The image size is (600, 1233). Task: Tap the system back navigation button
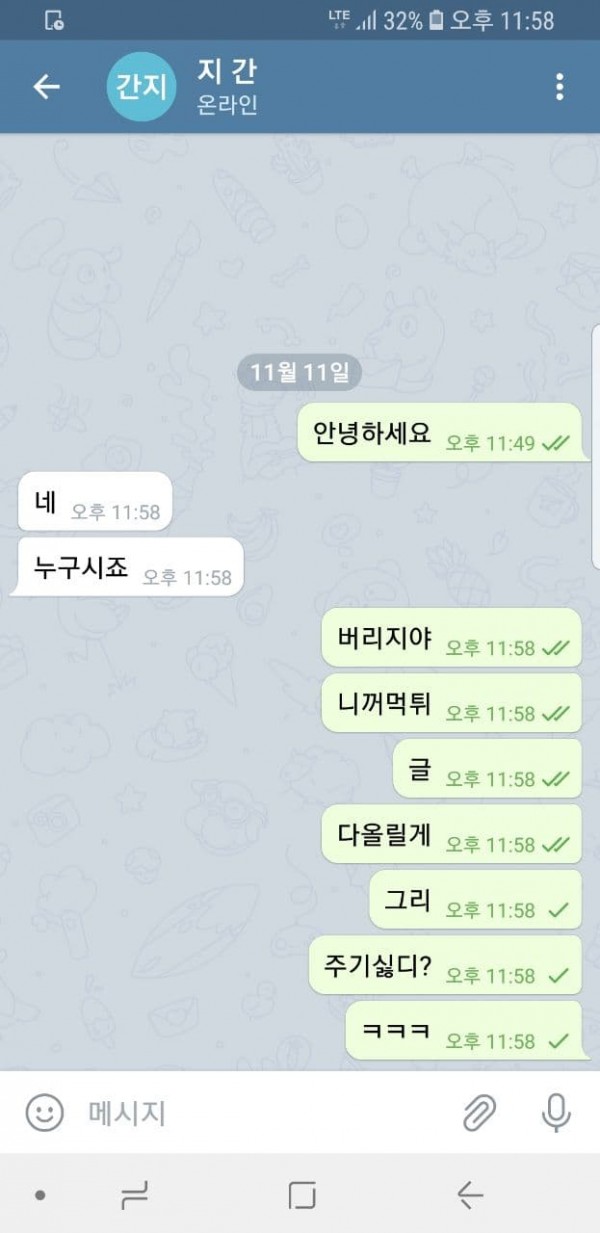click(468, 1194)
